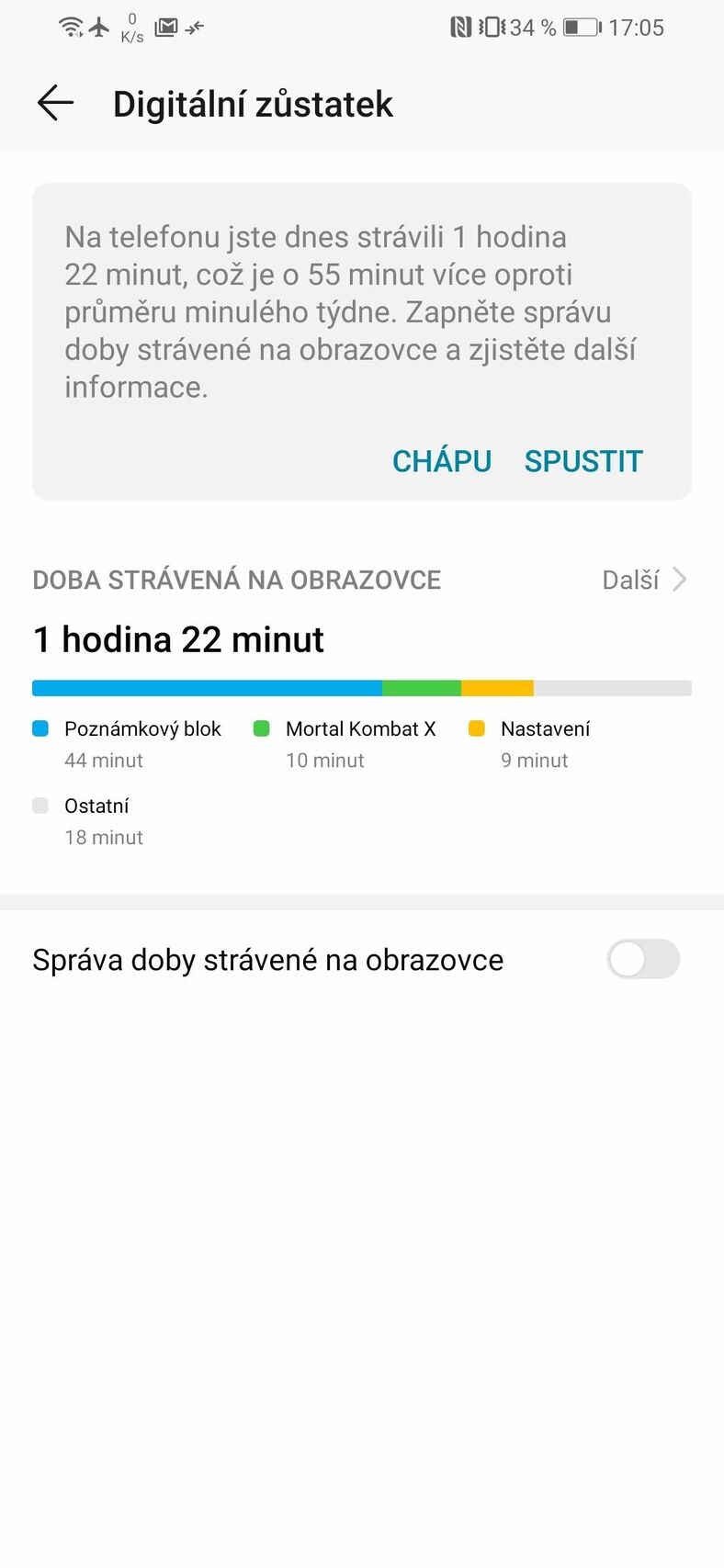Tap the Wi-Fi status icon

tap(70, 25)
